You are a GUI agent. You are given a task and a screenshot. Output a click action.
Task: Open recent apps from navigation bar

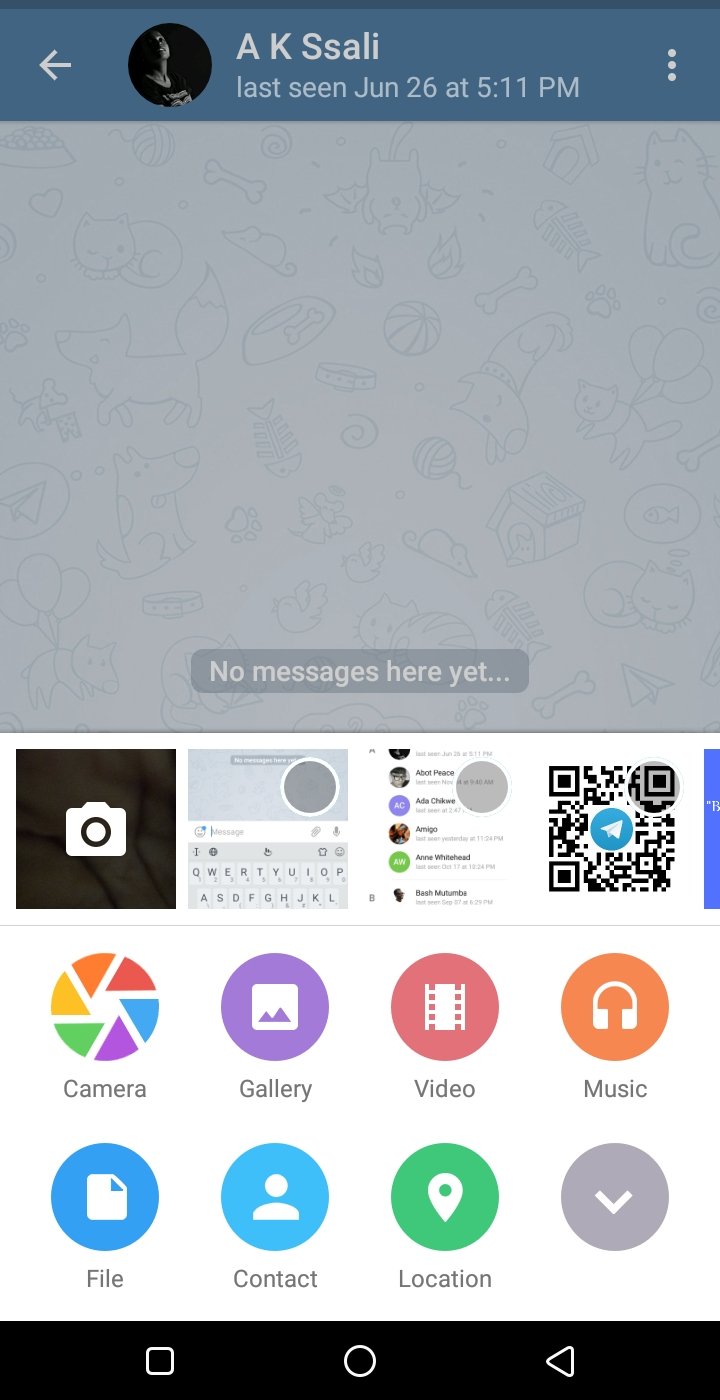pyautogui.click(x=160, y=1360)
